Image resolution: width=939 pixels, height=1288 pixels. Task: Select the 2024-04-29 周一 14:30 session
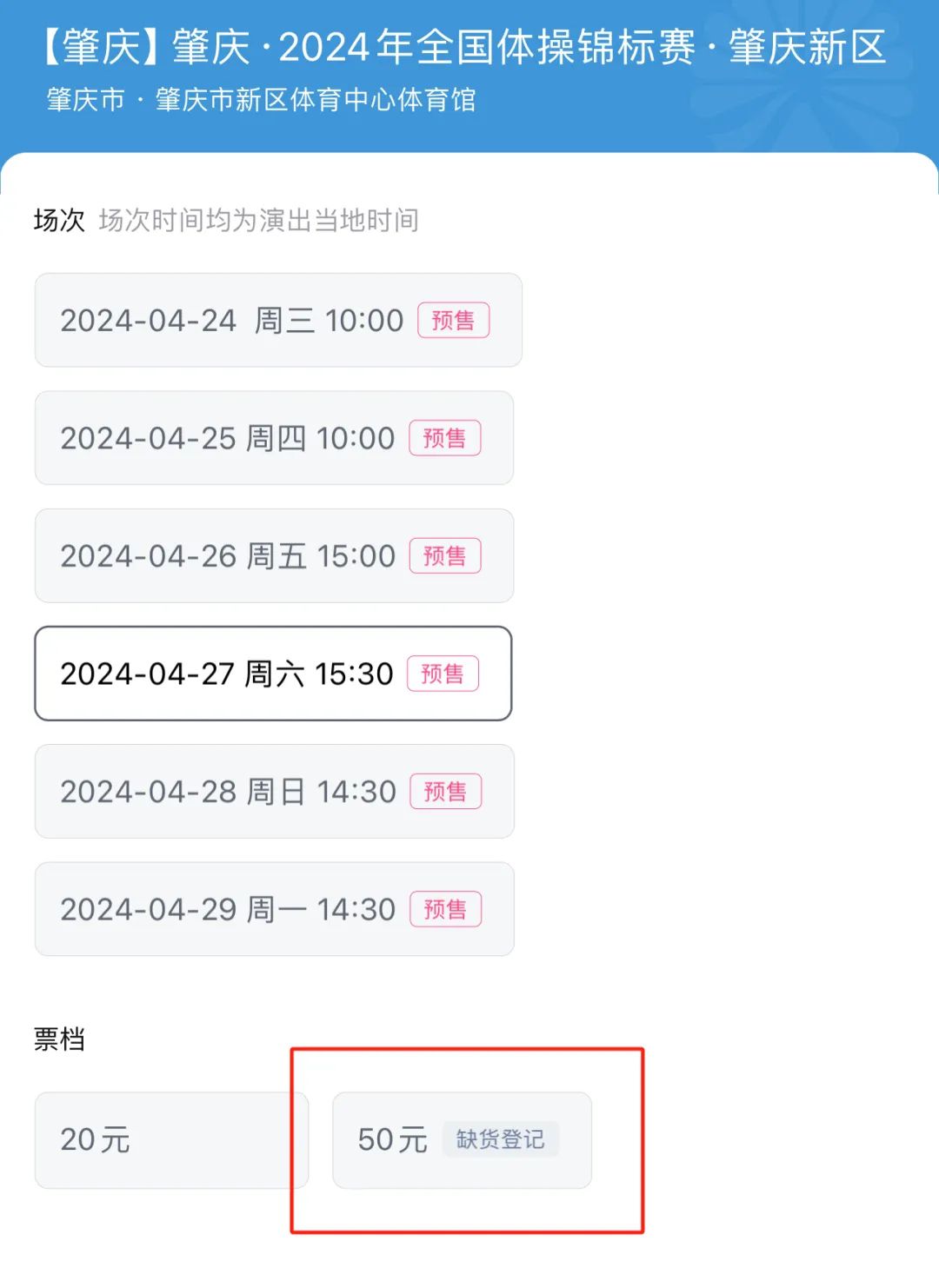tap(273, 909)
